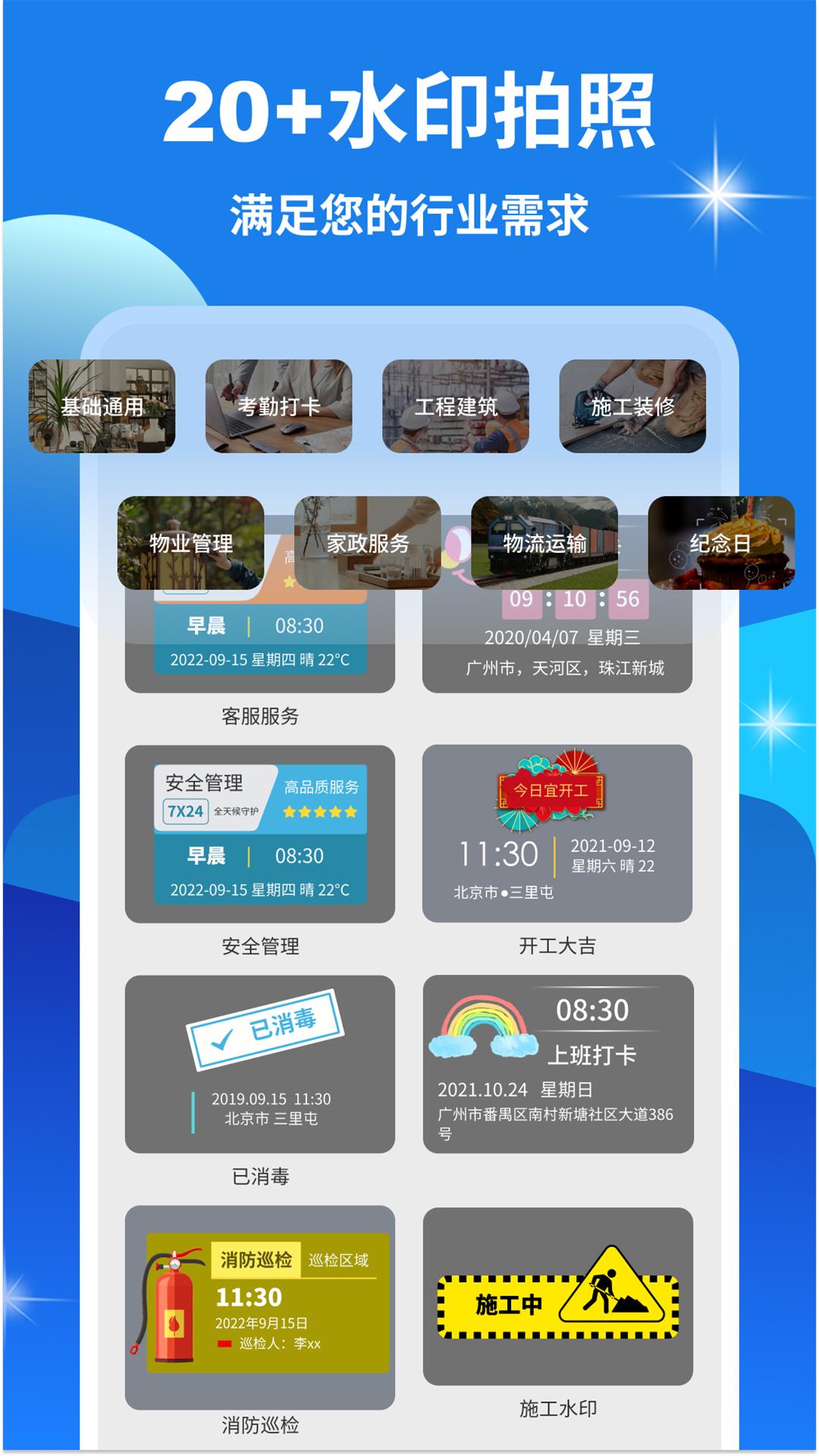This screenshot has height=1456, width=819.
Task: Select the 工程建筑 category thumbnail
Action: [x=456, y=406]
